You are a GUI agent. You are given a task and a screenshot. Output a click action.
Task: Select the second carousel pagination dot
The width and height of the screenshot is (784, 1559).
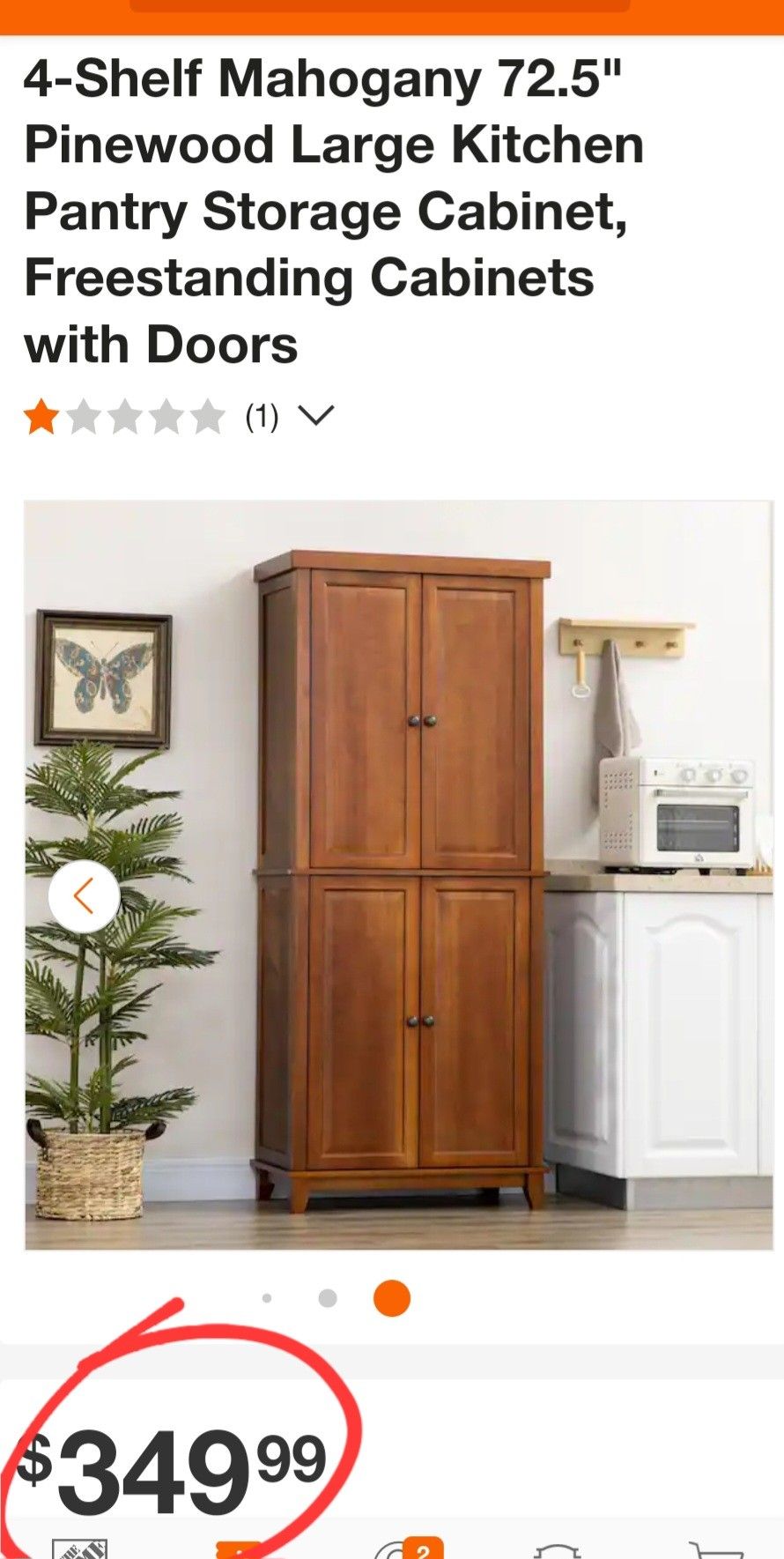pyautogui.click(x=329, y=1296)
